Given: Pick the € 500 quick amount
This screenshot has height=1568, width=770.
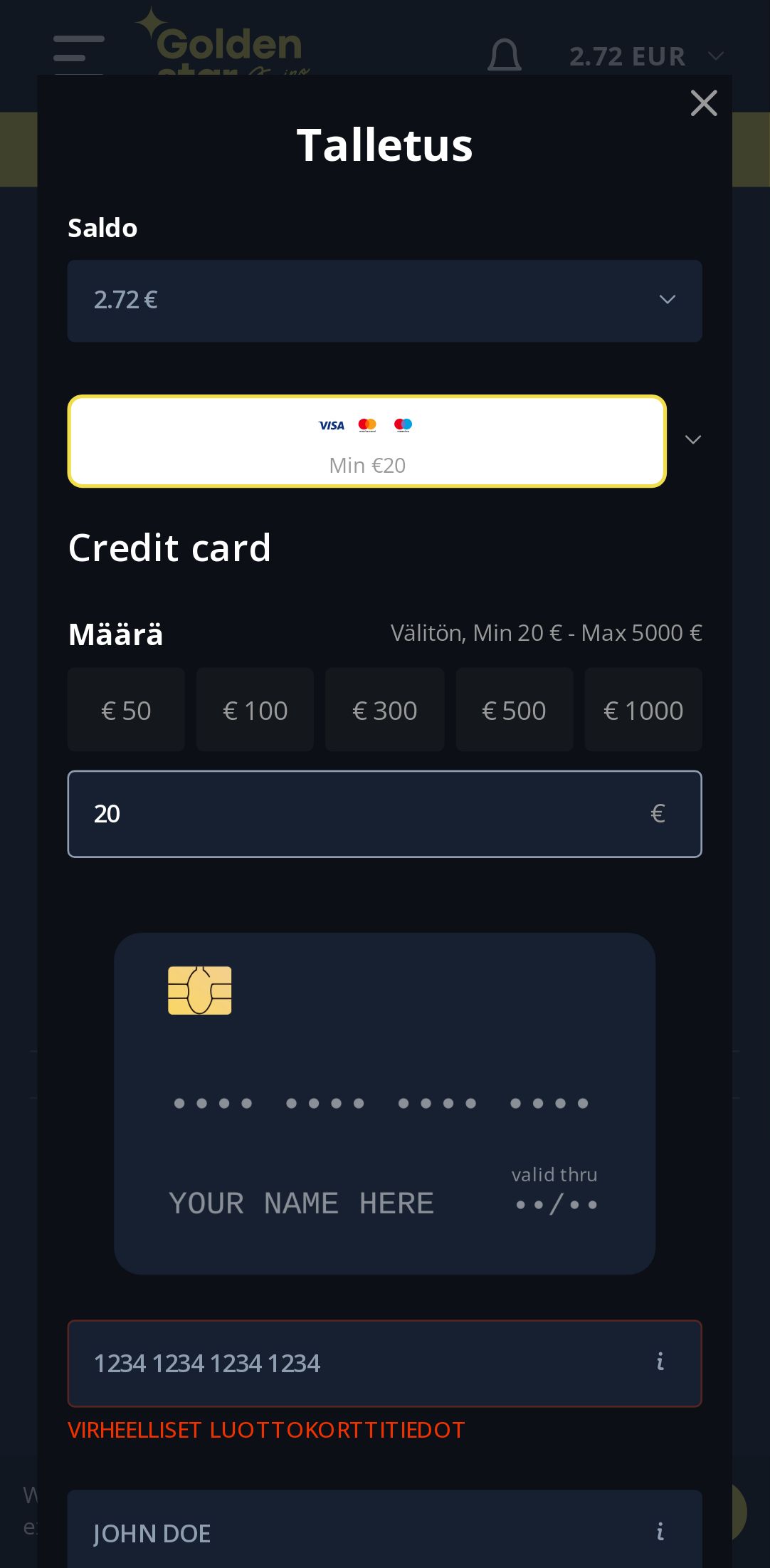Looking at the screenshot, I should (514, 710).
